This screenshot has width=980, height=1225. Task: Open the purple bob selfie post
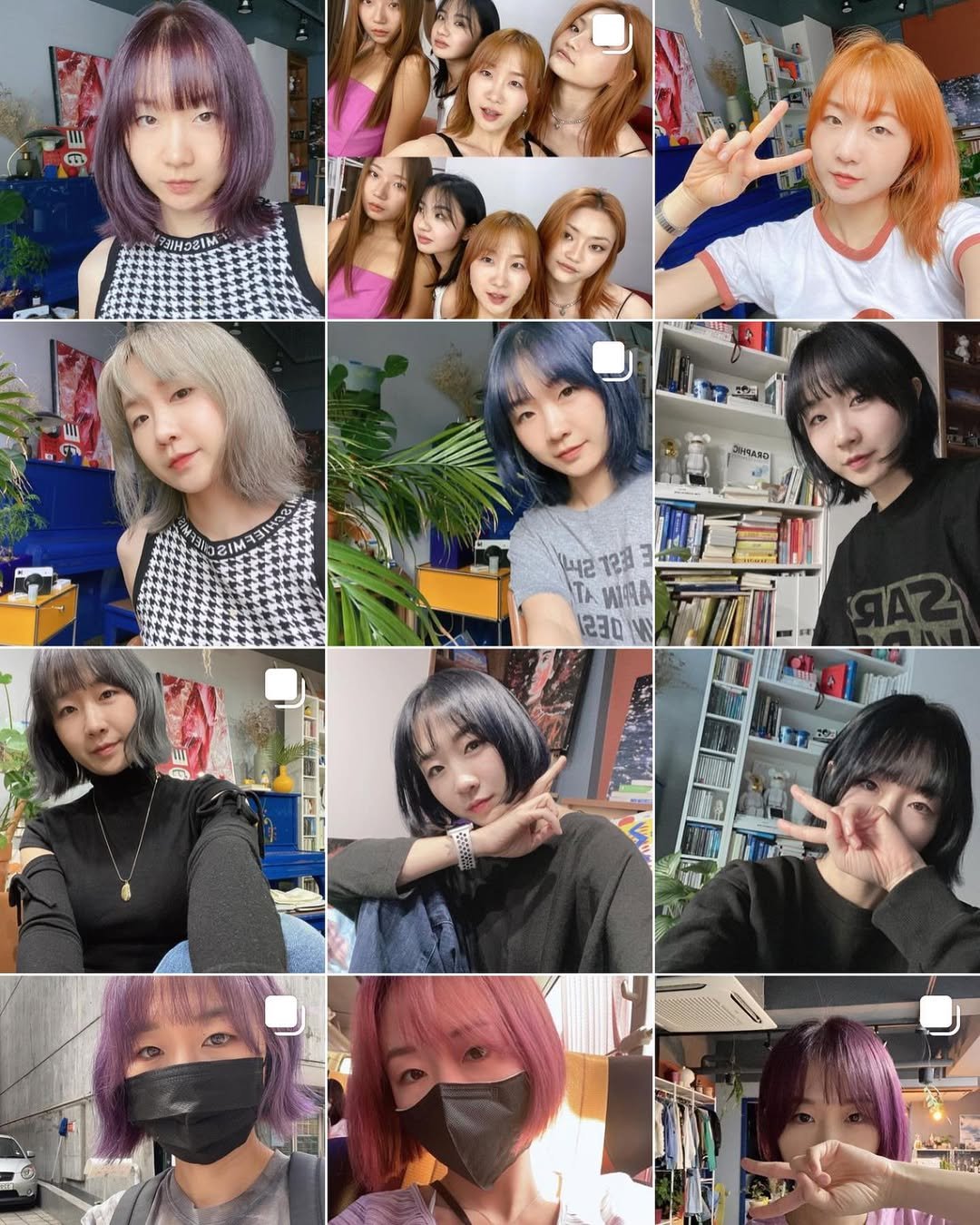pyautogui.click(x=163, y=159)
